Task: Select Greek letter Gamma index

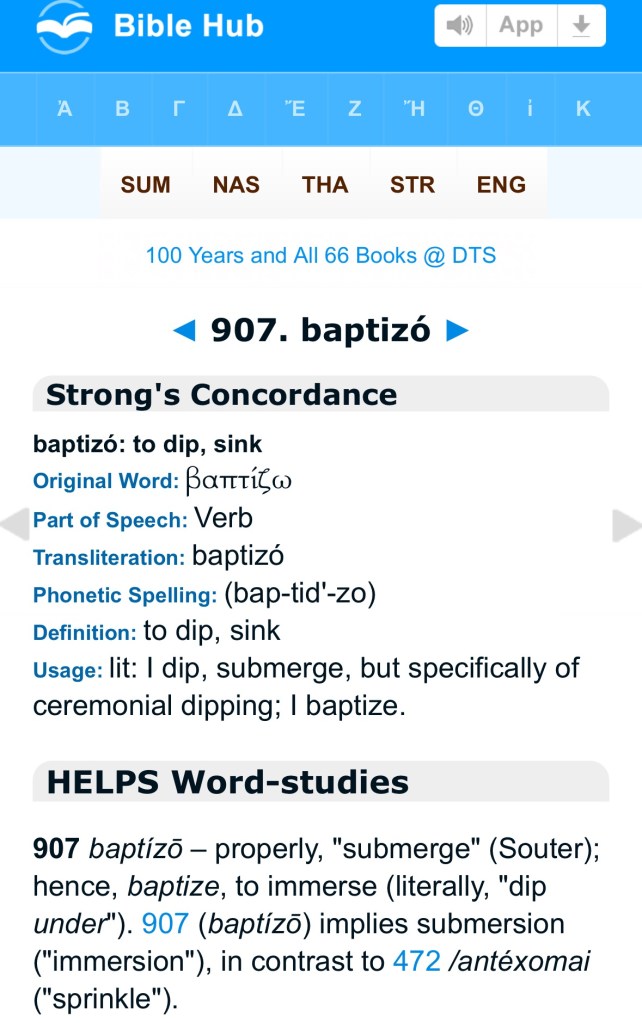Action: [x=179, y=110]
